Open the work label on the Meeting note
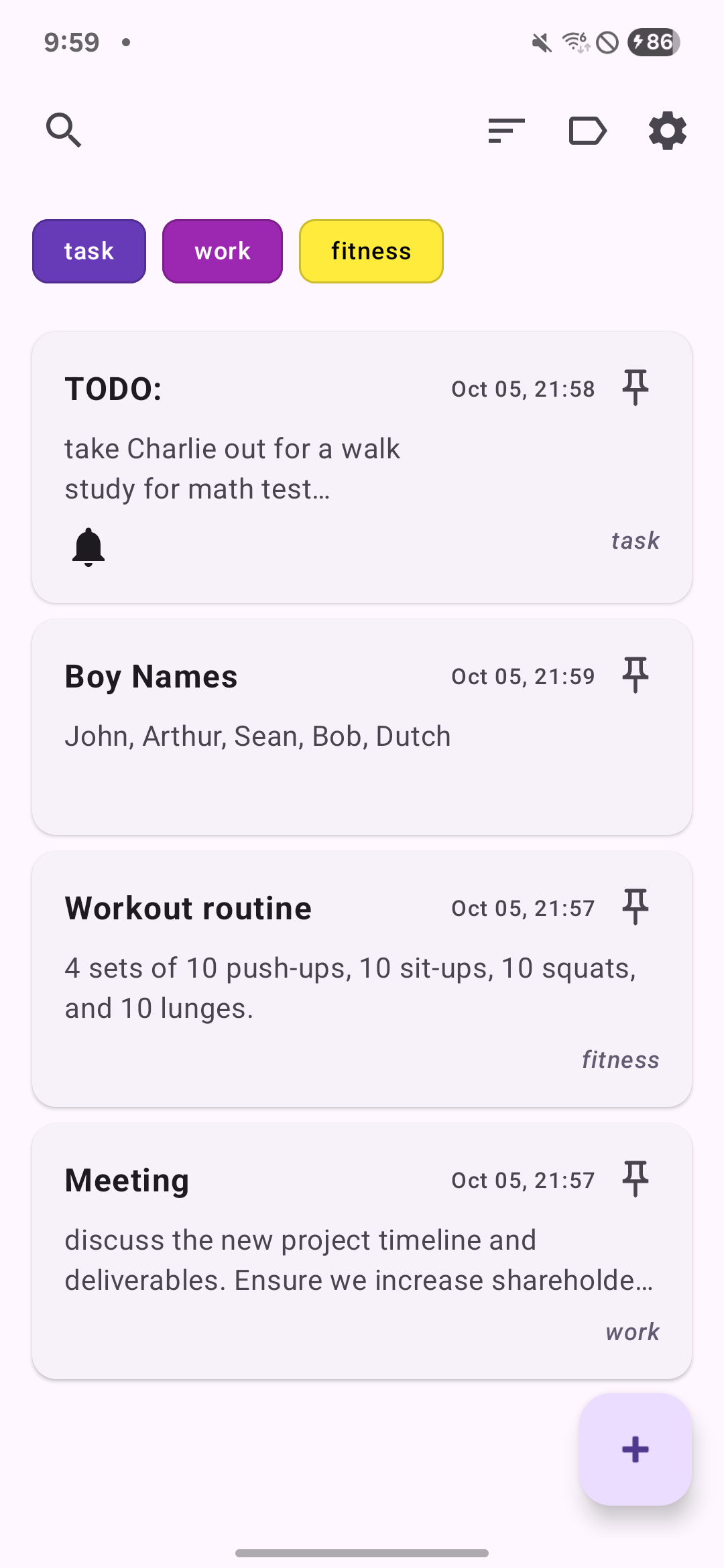 coord(631,1332)
